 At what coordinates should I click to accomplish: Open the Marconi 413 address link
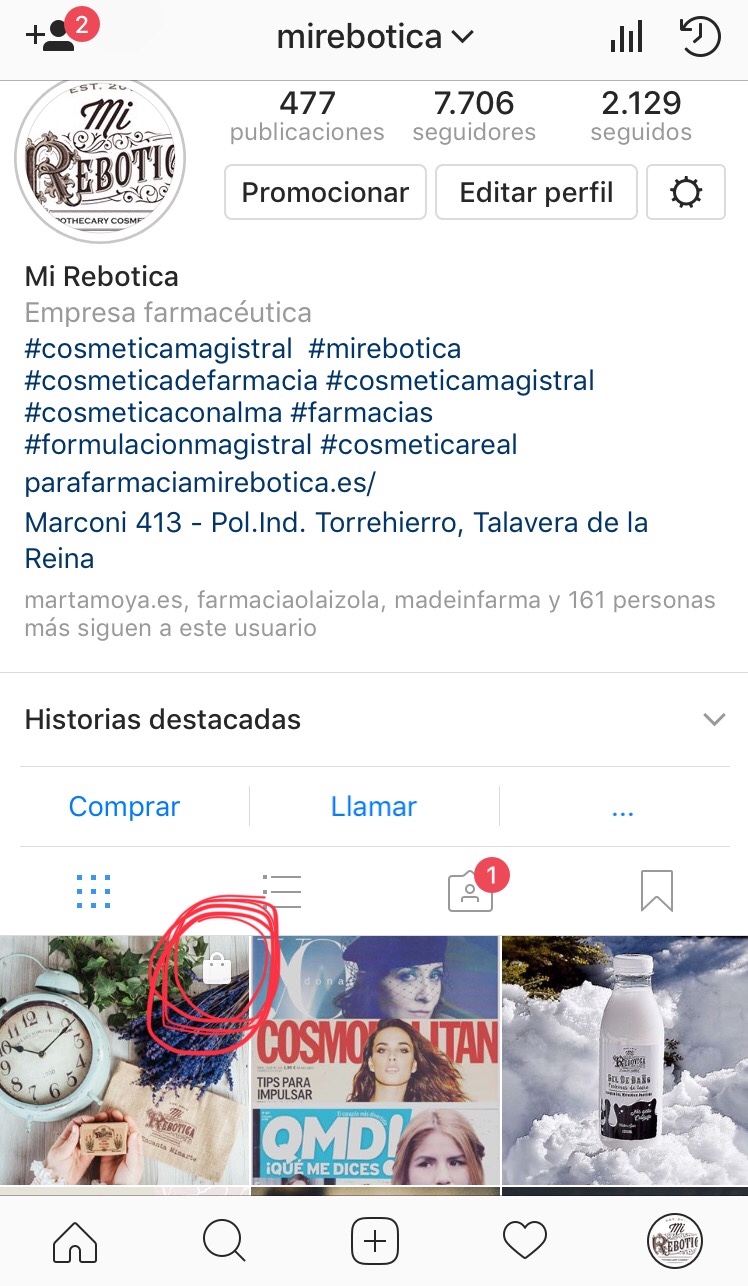click(336, 540)
